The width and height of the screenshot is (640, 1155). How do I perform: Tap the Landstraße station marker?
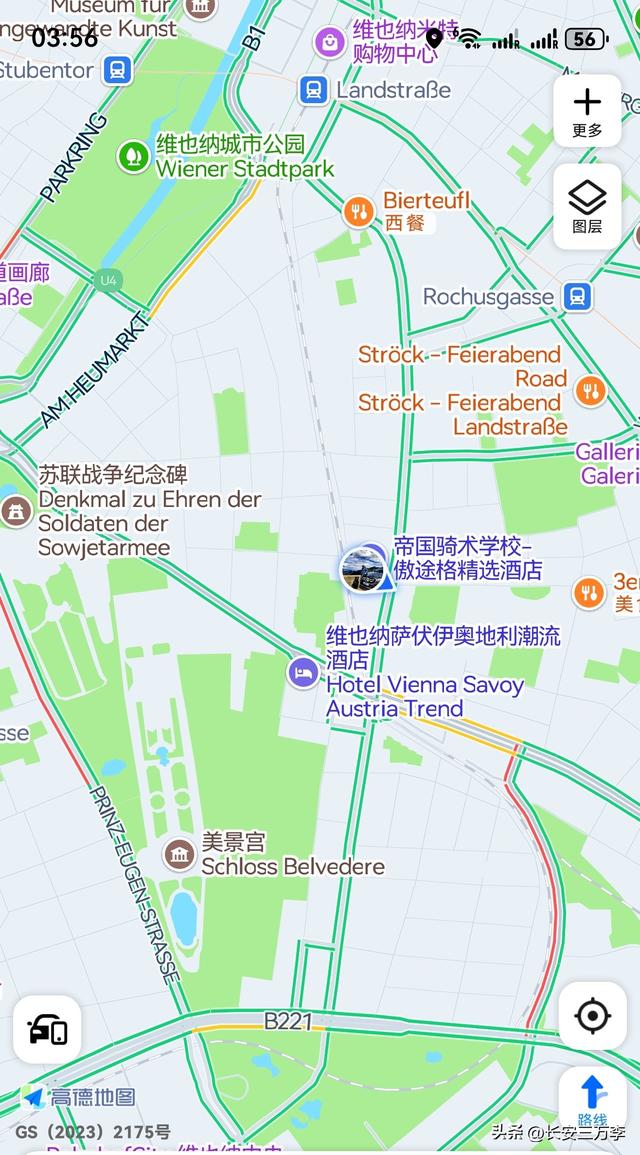(x=313, y=91)
